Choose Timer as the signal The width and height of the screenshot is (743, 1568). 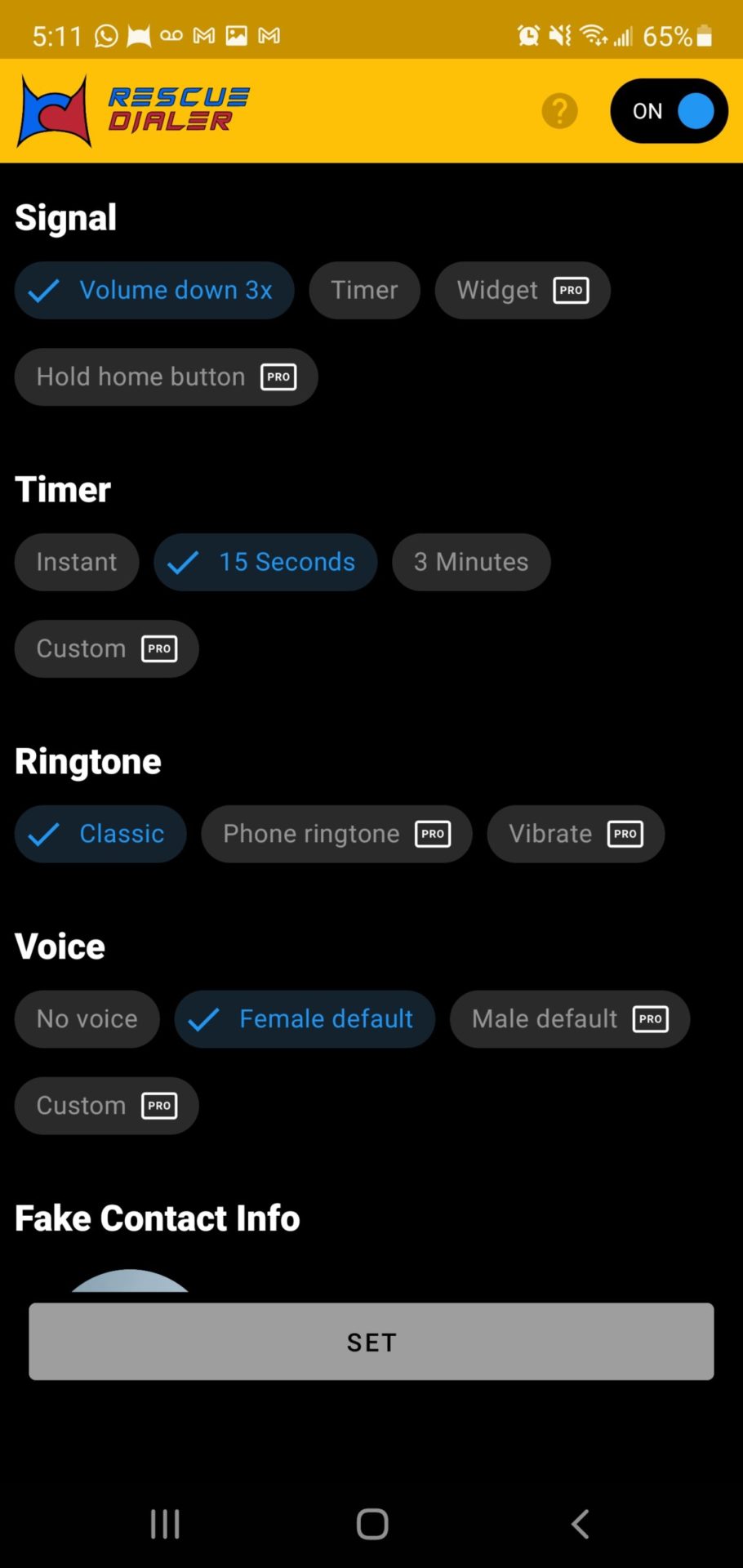(364, 291)
